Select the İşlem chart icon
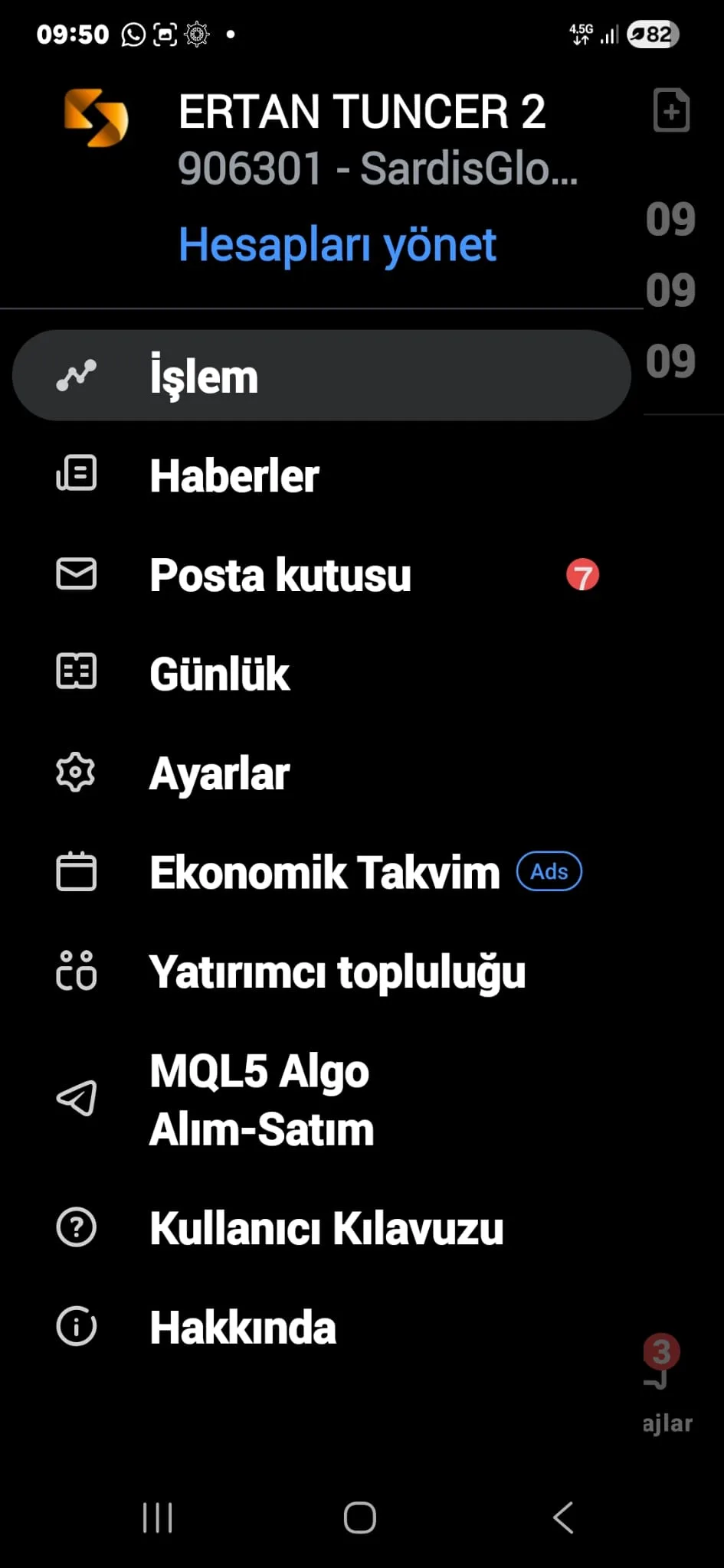This screenshot has width=724, height=1568. pyautogui.click(x=75, y=374)
